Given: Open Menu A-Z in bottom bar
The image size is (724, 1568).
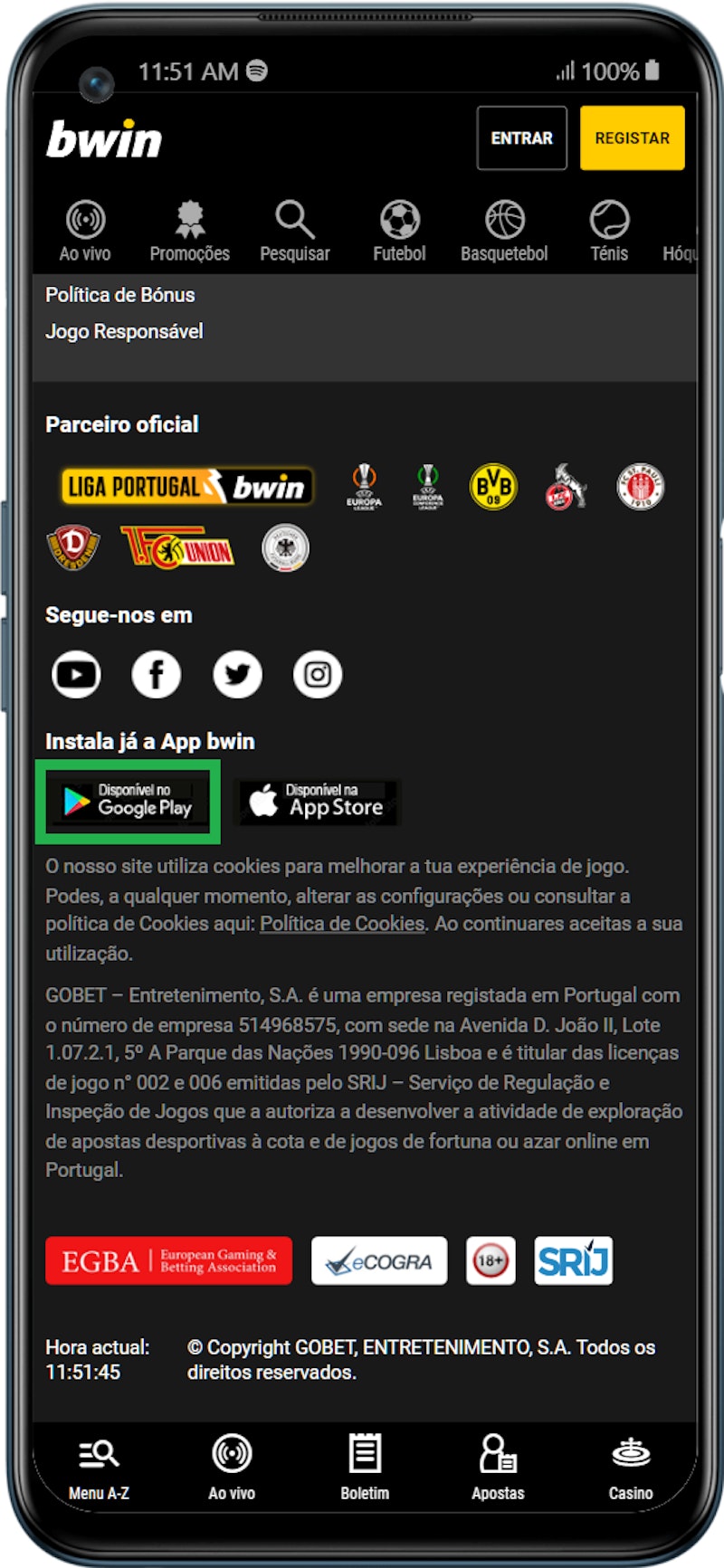Looking at the screenshot, I should pos(99,1468).
